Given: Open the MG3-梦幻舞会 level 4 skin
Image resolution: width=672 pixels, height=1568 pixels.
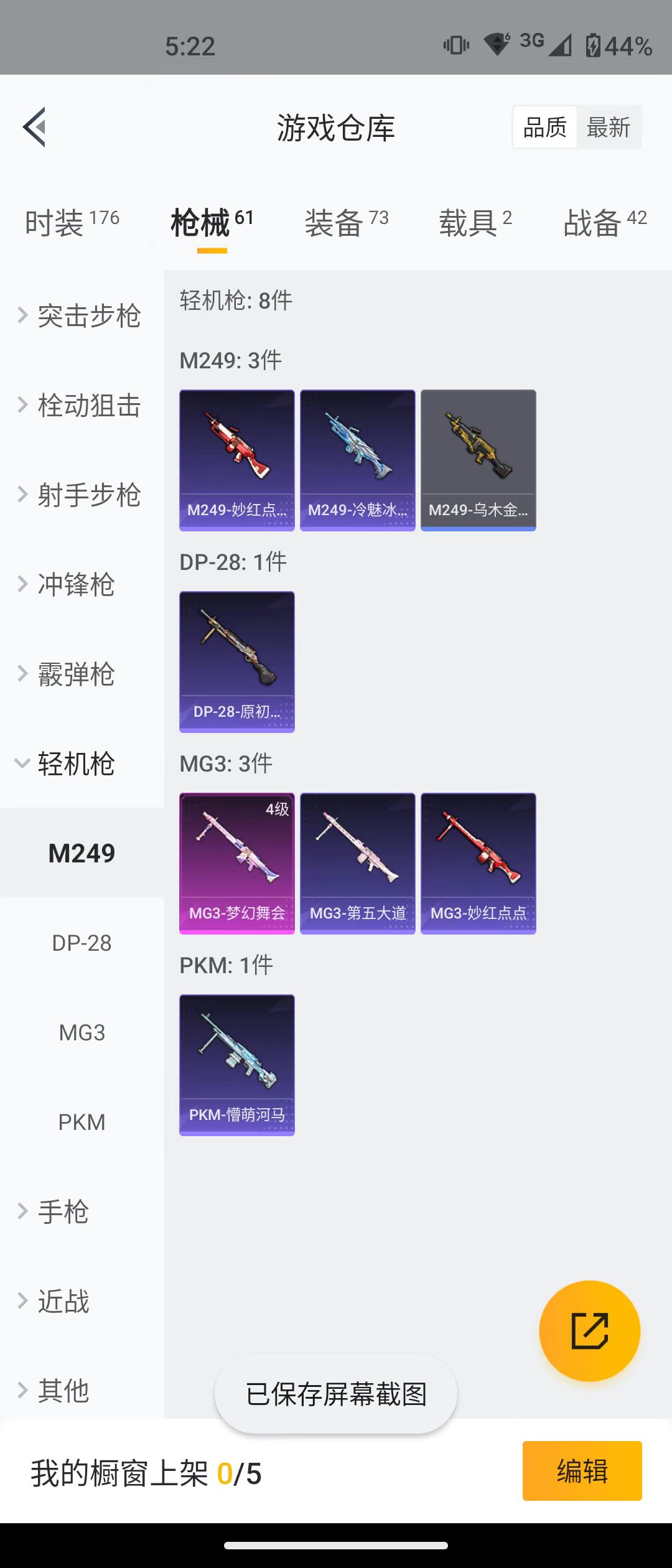Looking at the screenshot, I should click(x=236, y=864).
